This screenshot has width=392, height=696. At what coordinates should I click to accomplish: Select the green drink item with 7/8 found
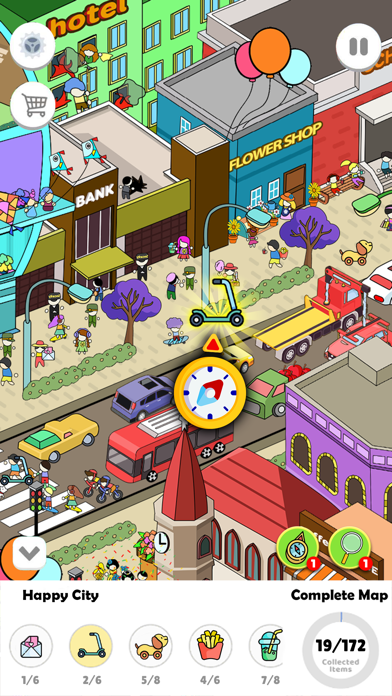pos(266,646)
